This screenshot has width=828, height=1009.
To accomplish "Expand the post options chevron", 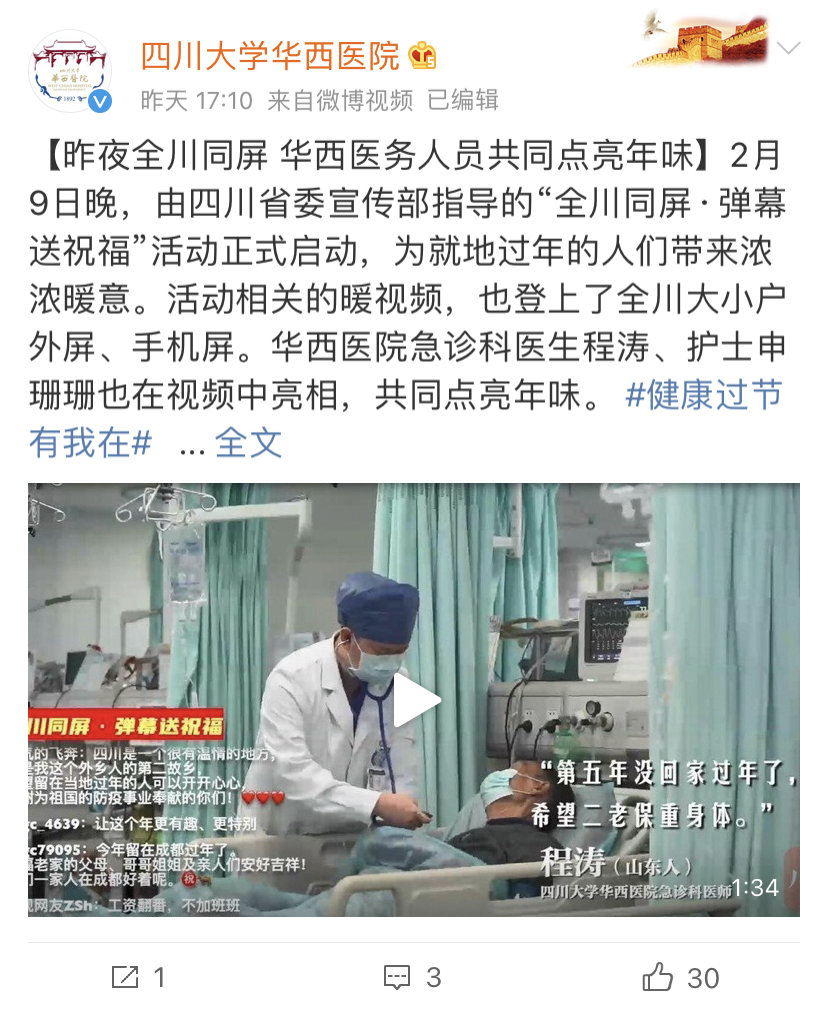I will [x=788, y=48].
